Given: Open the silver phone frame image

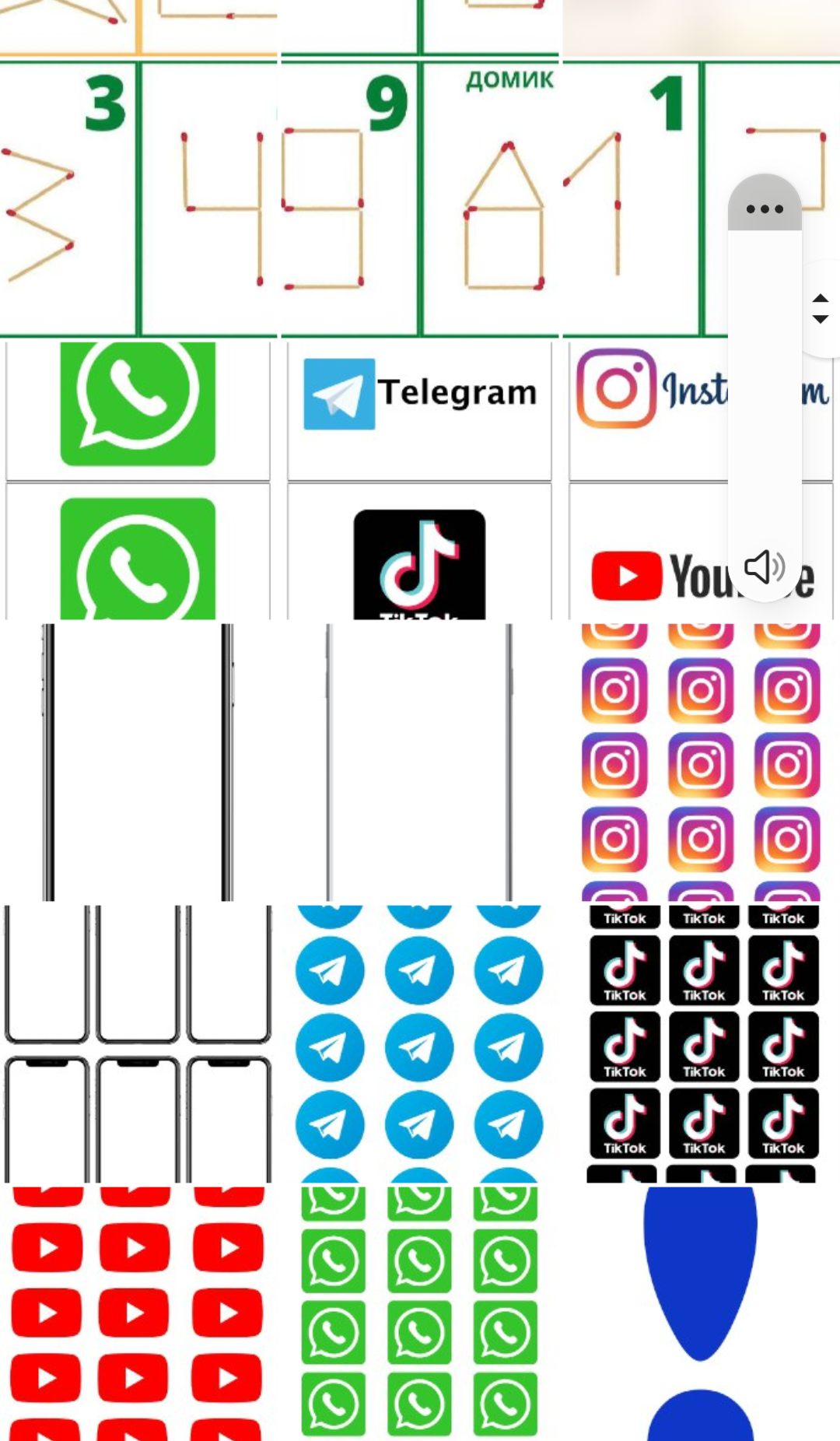Looking at the screenshot, I should (x=418, y=763).
